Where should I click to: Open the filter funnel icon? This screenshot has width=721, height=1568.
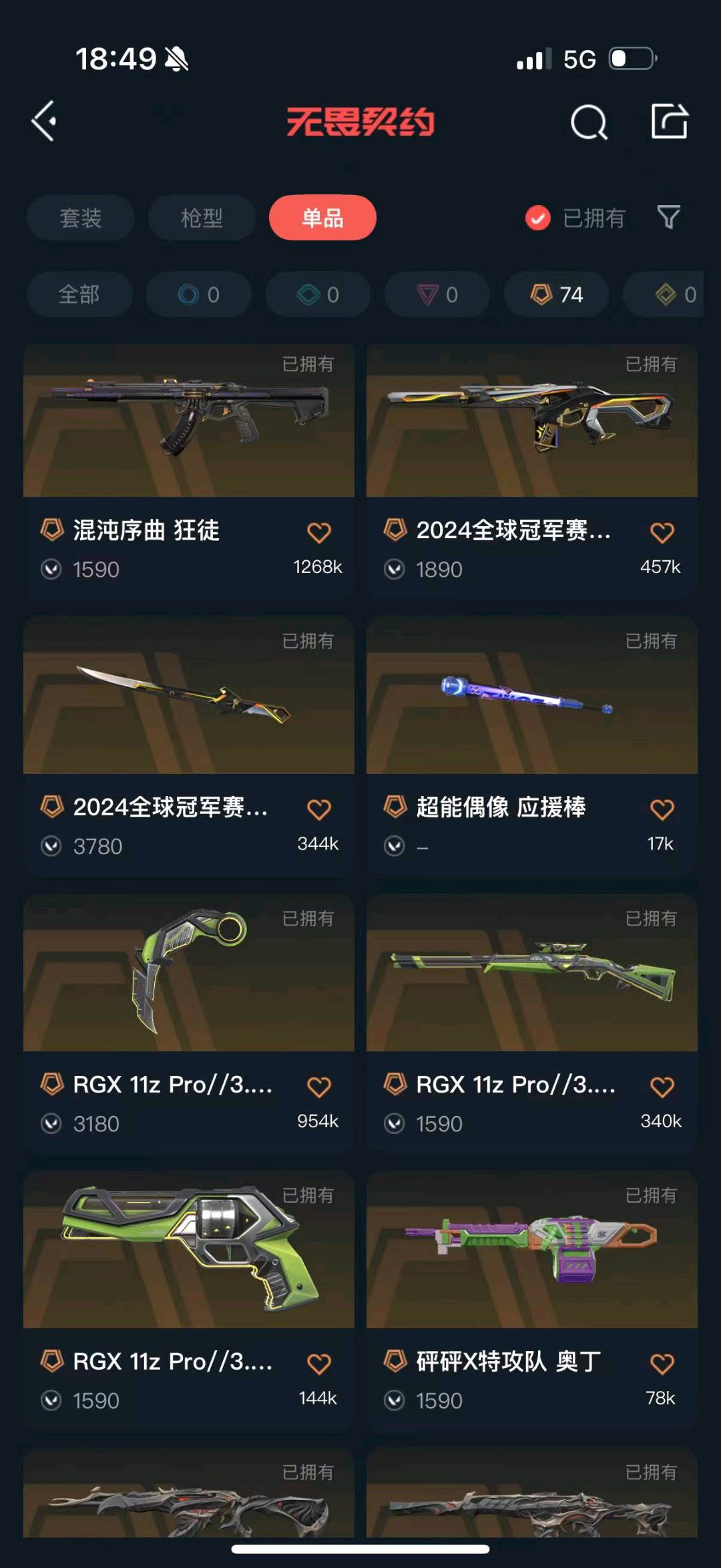[x=669, y=217]
